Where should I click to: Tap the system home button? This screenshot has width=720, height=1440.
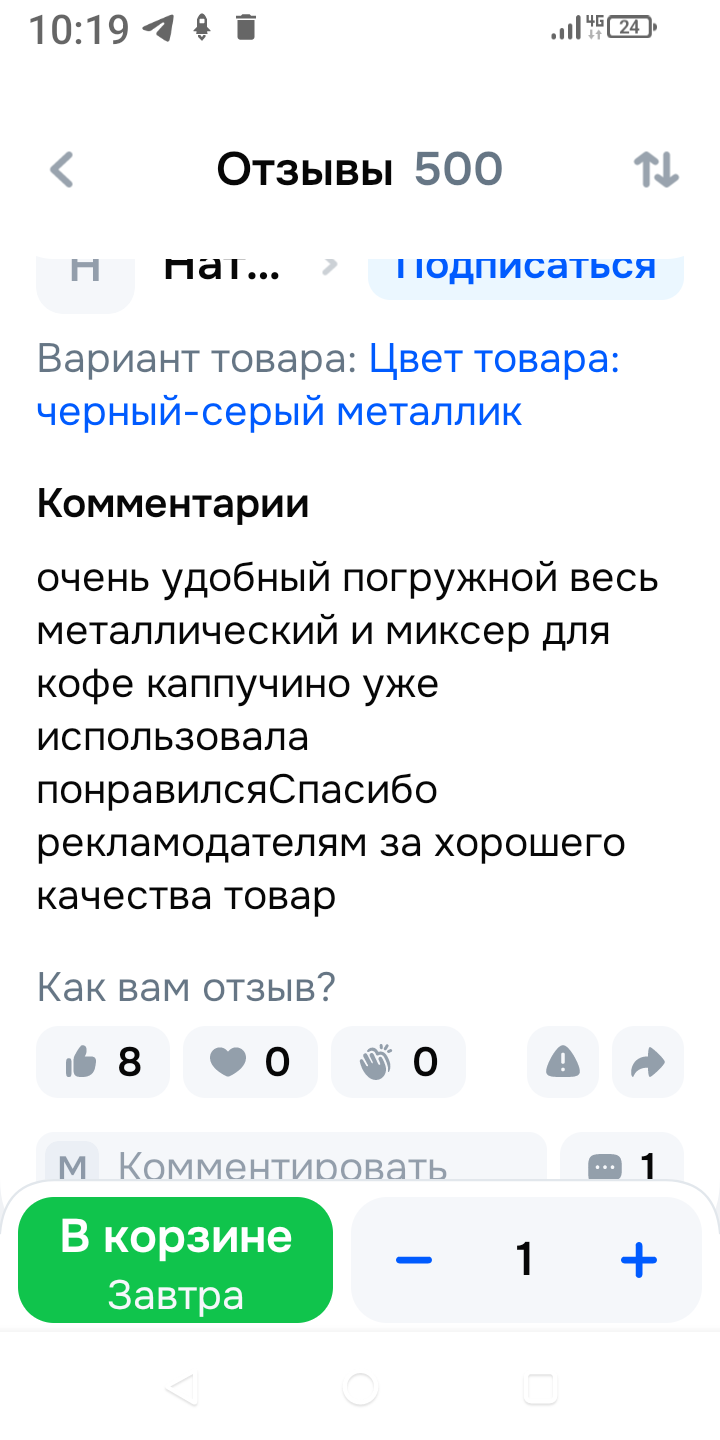pyautogui.click(x=360, y=1388)
